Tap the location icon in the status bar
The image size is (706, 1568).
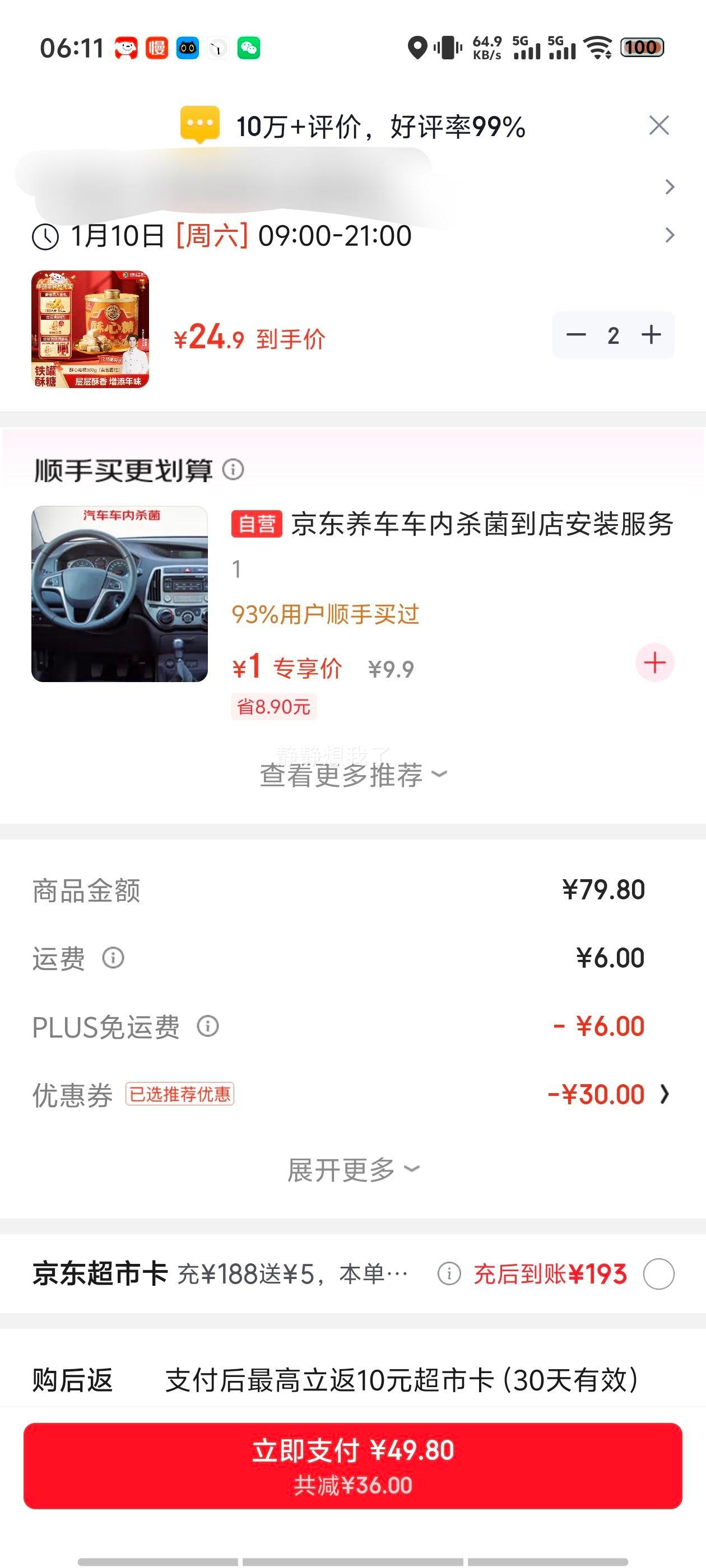[417, 48]
